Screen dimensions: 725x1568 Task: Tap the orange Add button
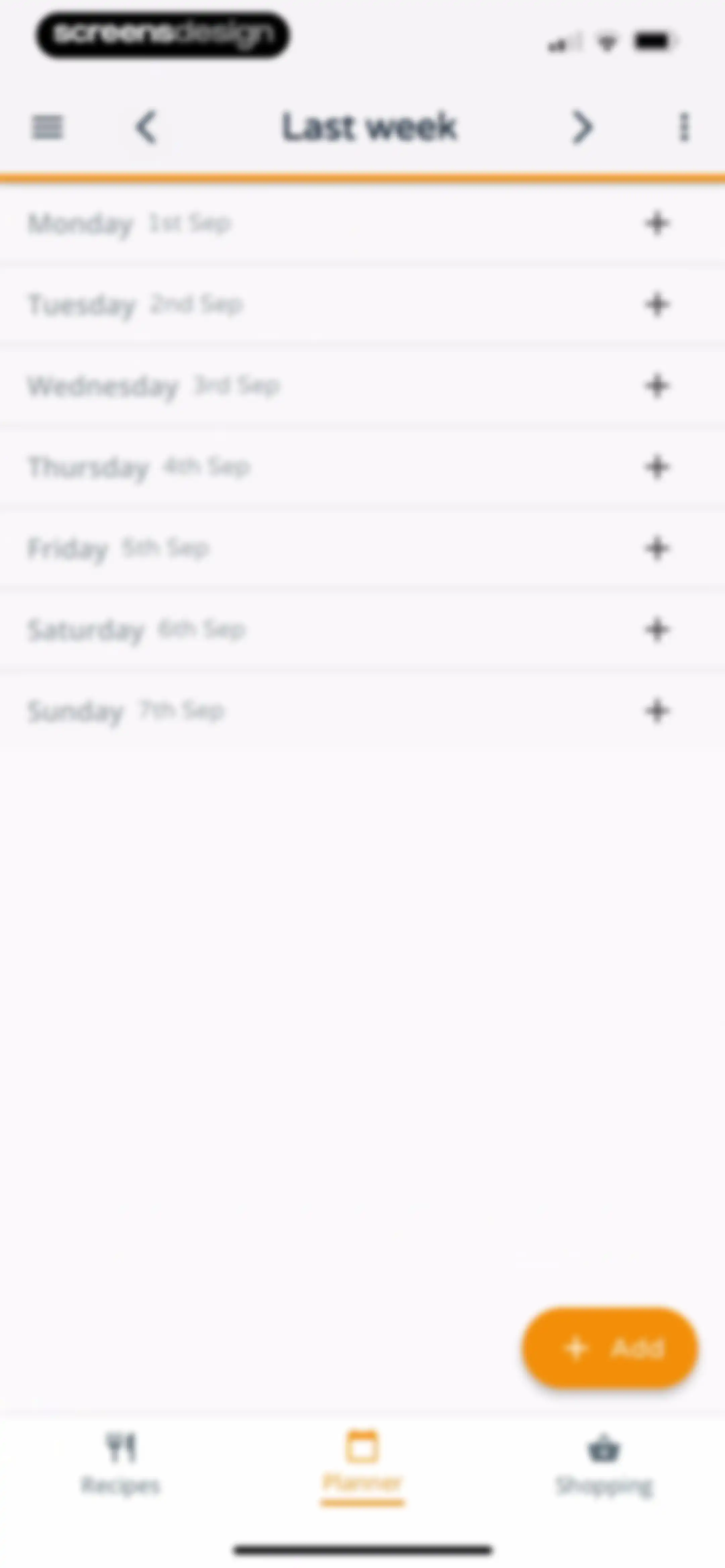(x=610, y=1348)
